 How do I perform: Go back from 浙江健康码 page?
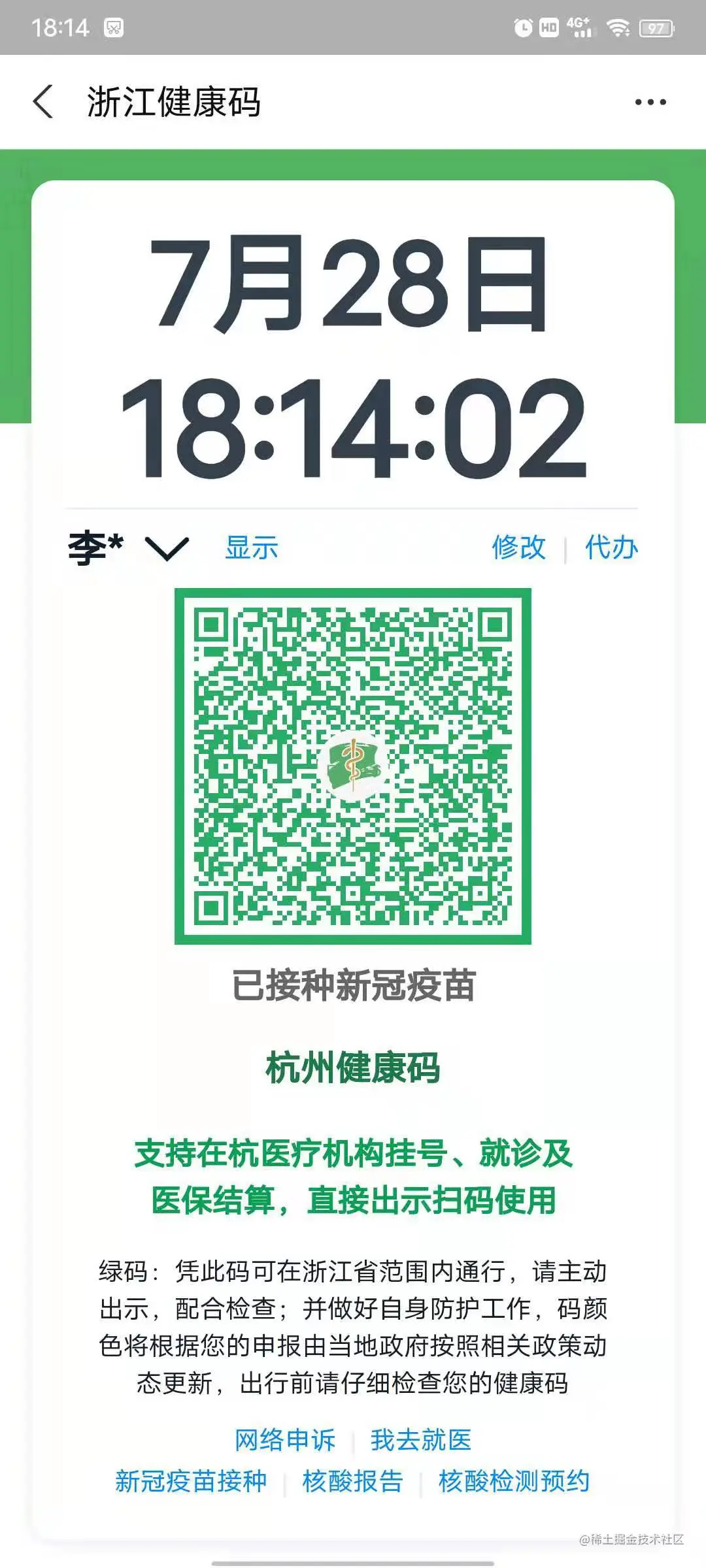(x=43, y=102)
